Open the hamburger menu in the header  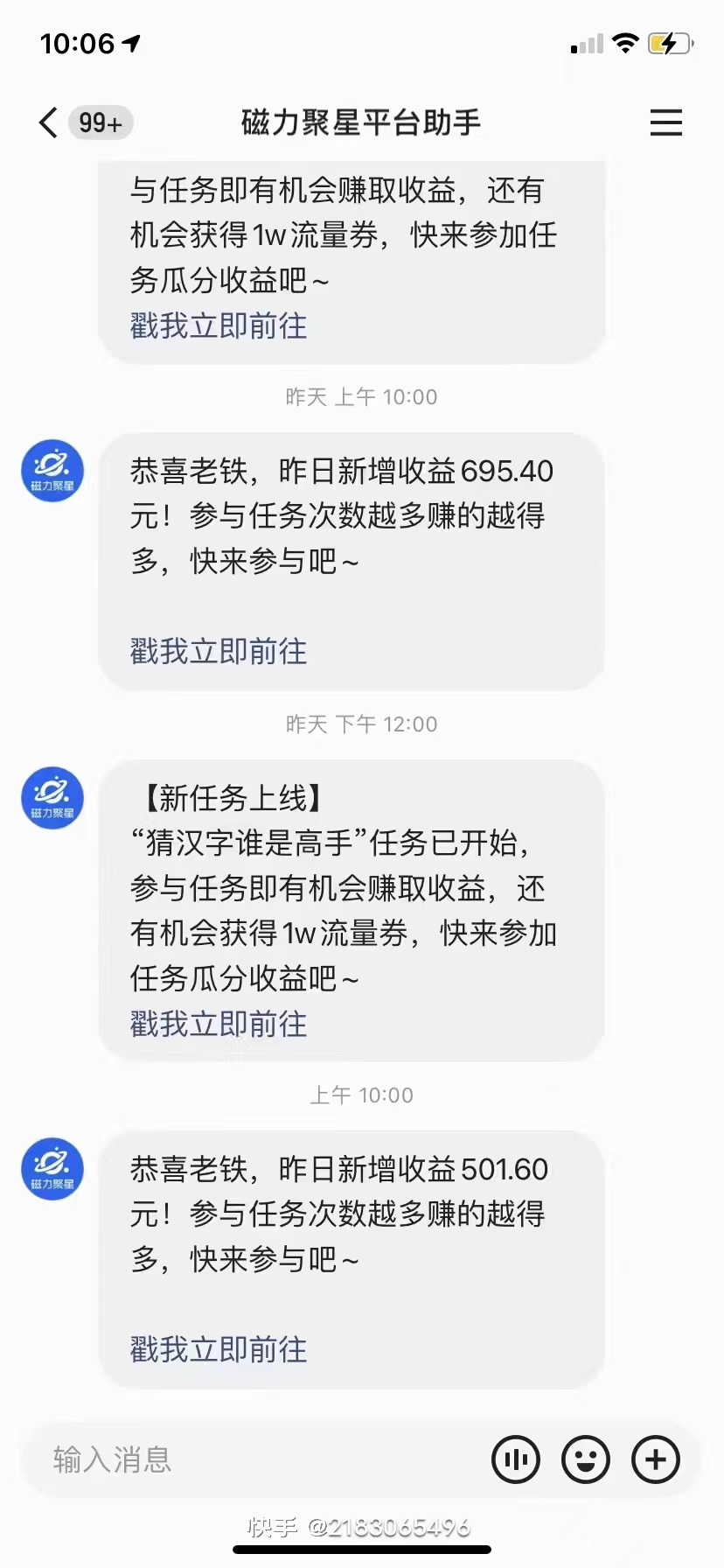click(665, 122)
